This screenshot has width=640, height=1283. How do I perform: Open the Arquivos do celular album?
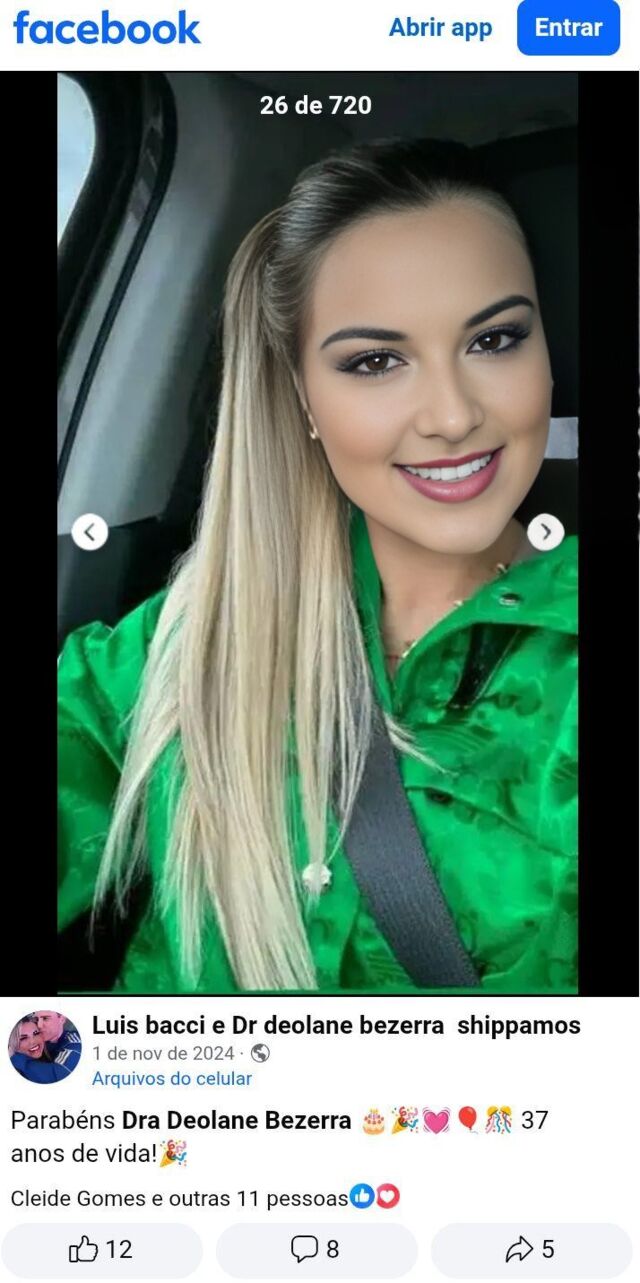pyautogui.click(x=172, y=1078)
